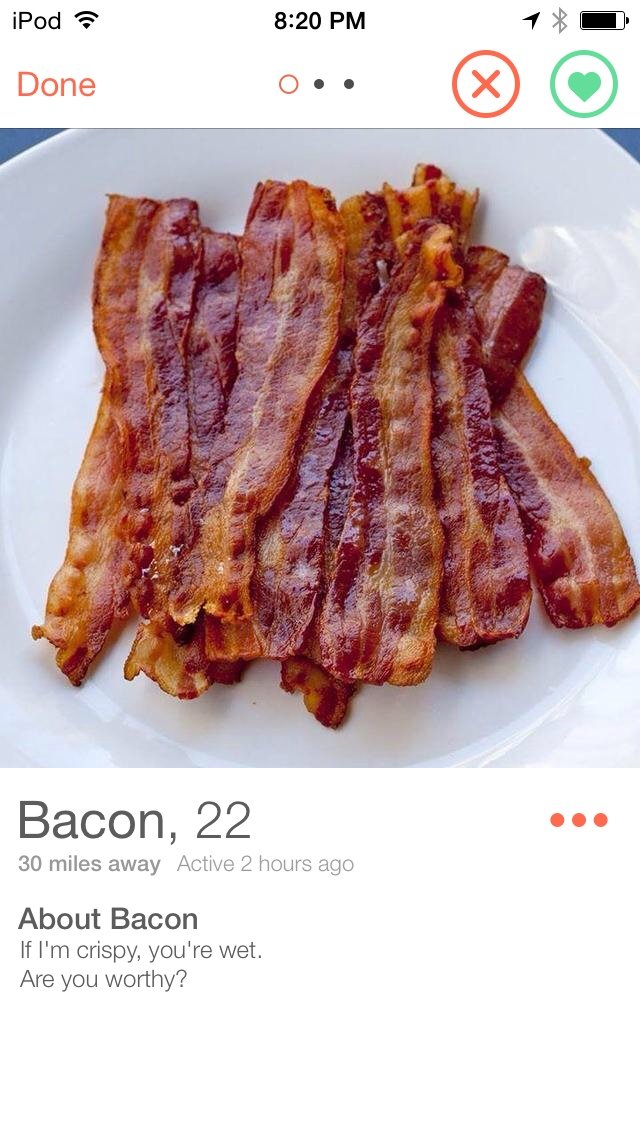640x1136 pixels.
Task: Tap Done to close the profile
Action: [x=56, y=85]
